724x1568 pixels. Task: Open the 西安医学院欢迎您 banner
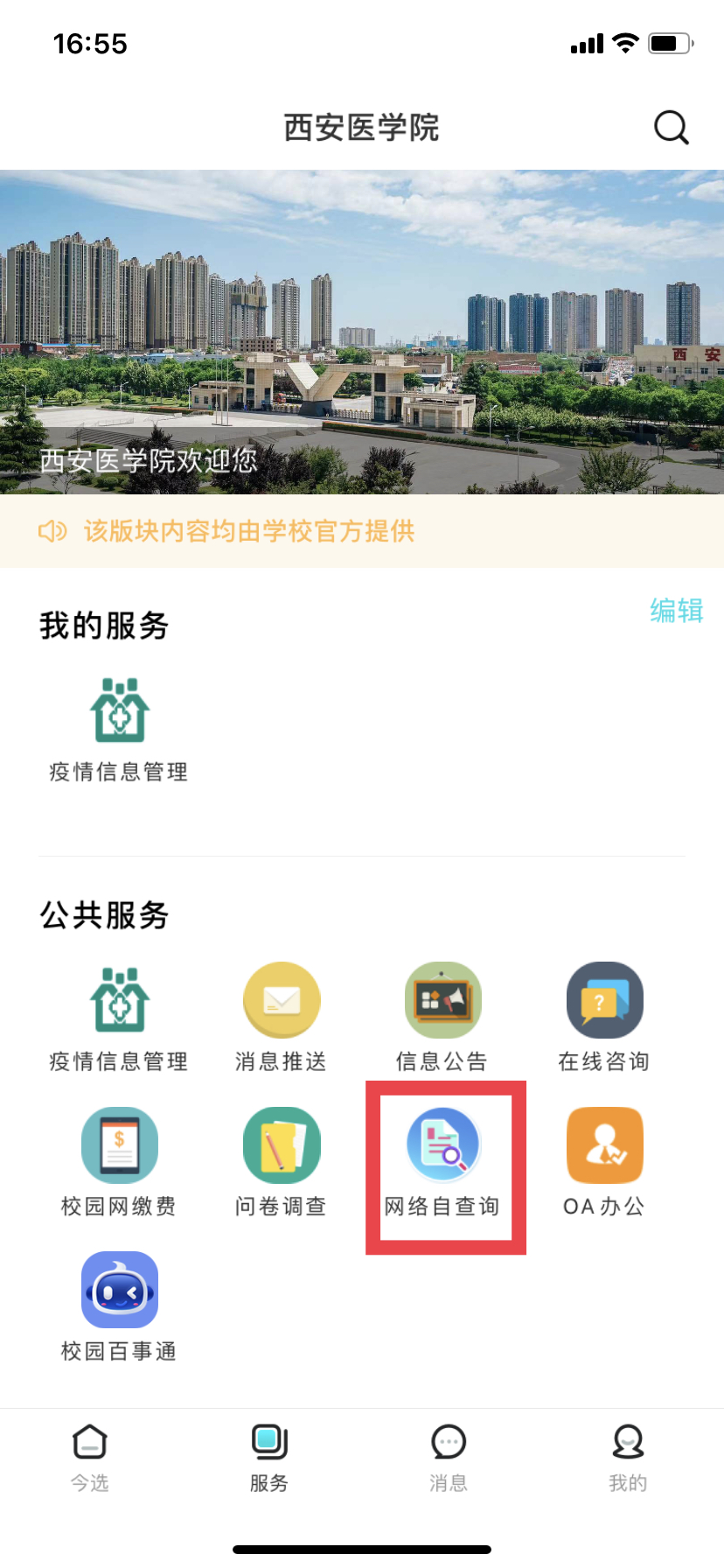[x=362, y=332]
